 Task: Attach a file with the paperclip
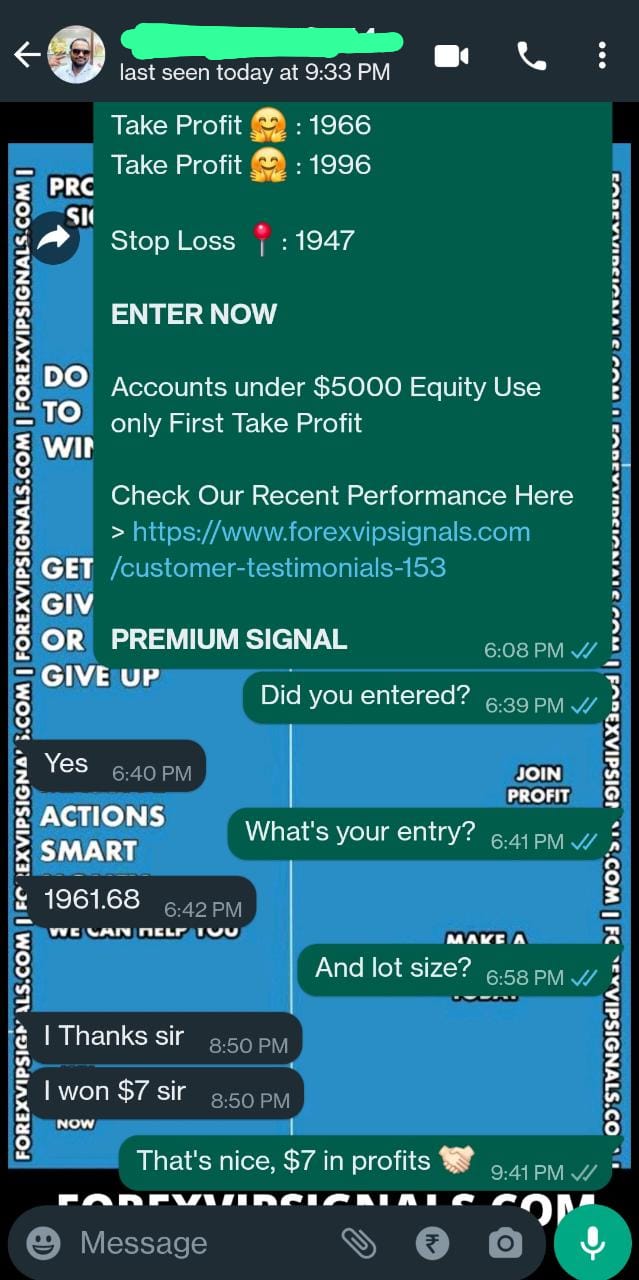click(x=358, y=1243)
